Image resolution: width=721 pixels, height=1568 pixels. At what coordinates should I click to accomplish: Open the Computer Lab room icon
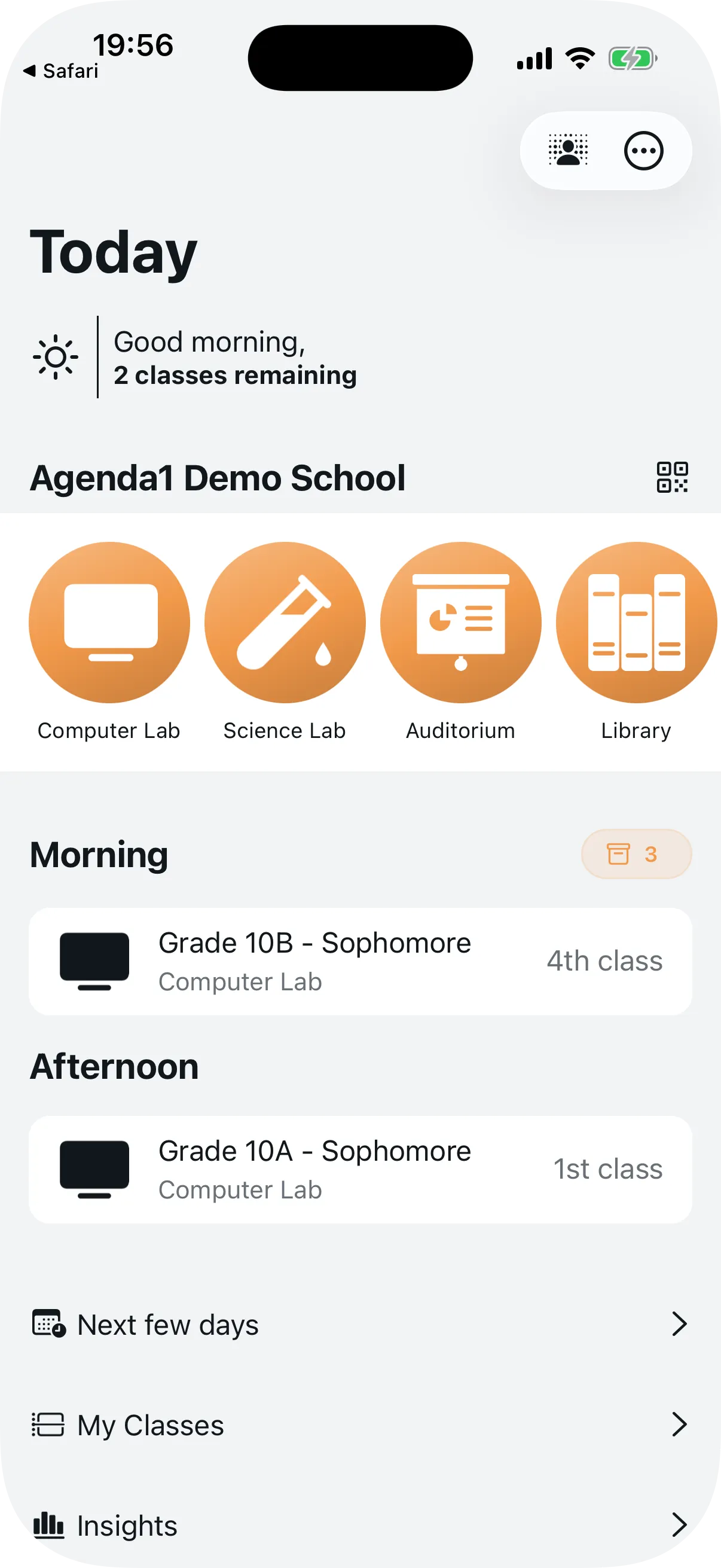point(109,622)
